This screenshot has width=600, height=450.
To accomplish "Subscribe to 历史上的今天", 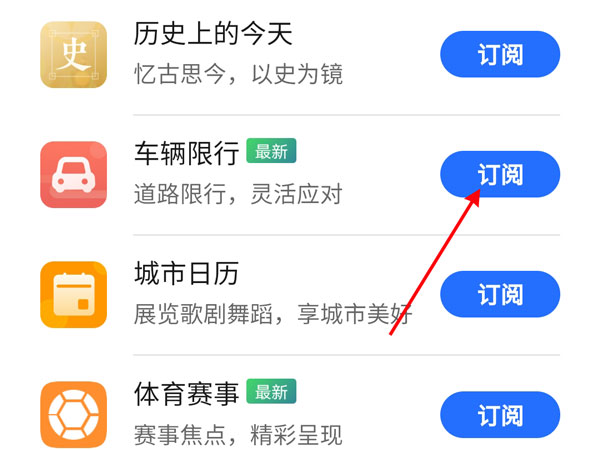I will (x=499, y=54).
